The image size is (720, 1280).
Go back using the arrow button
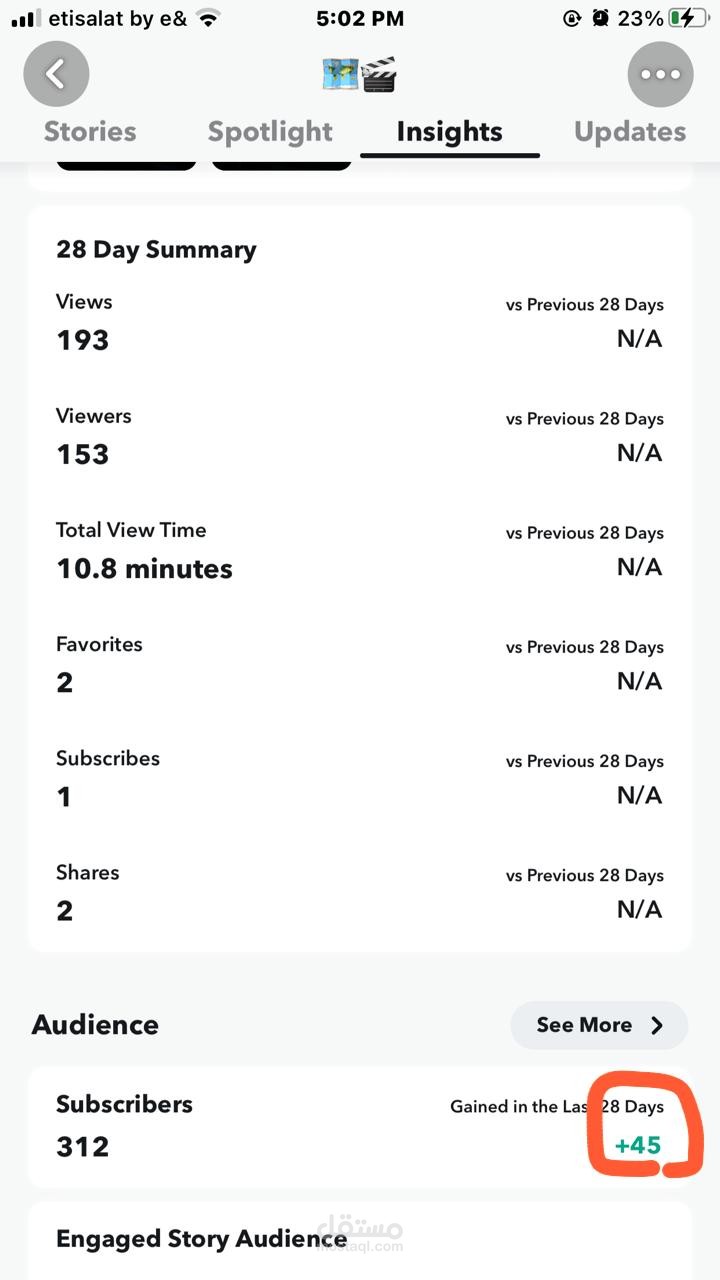[56, 74]
